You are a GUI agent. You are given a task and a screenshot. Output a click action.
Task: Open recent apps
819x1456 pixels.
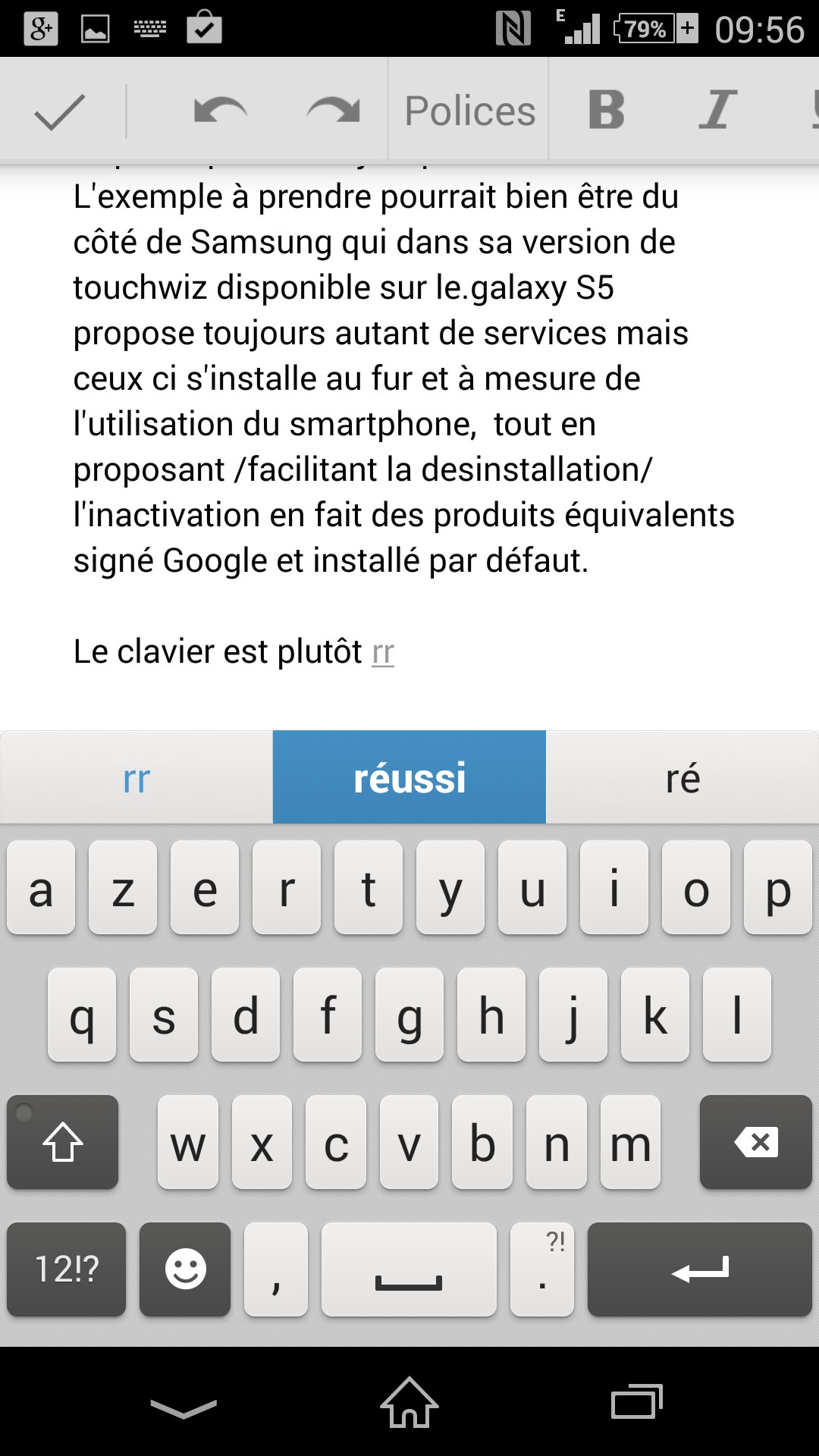click(x=636, y=1403)
